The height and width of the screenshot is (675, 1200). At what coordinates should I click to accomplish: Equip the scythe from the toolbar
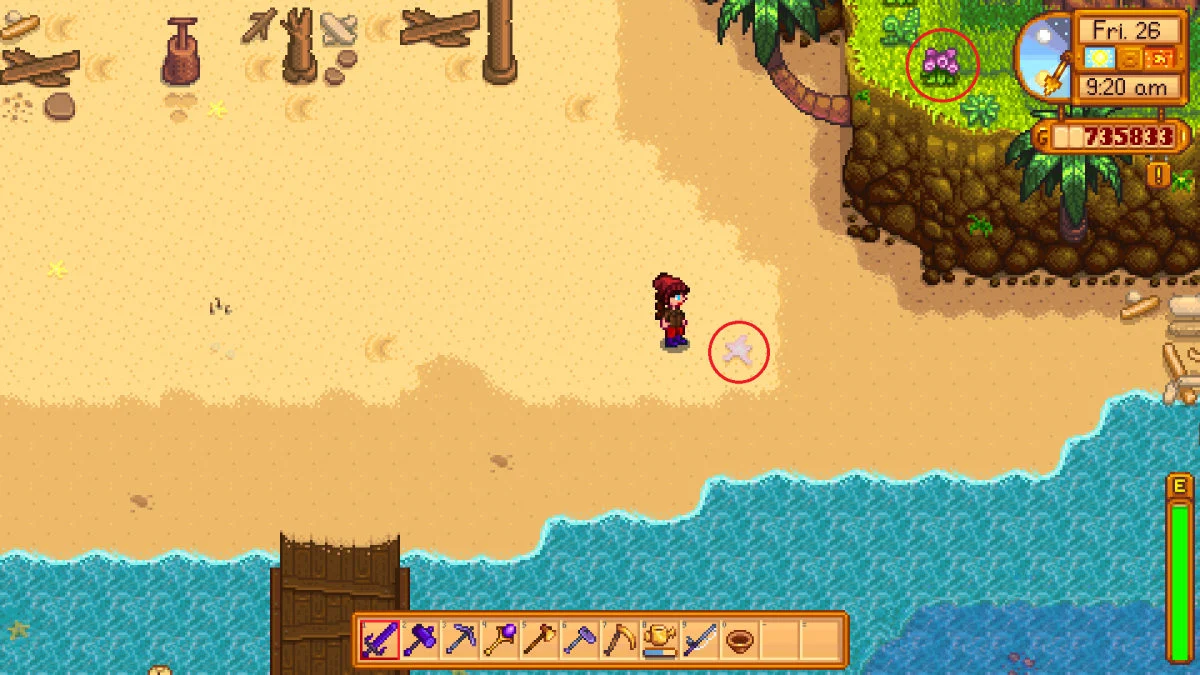tap(620, 639)
